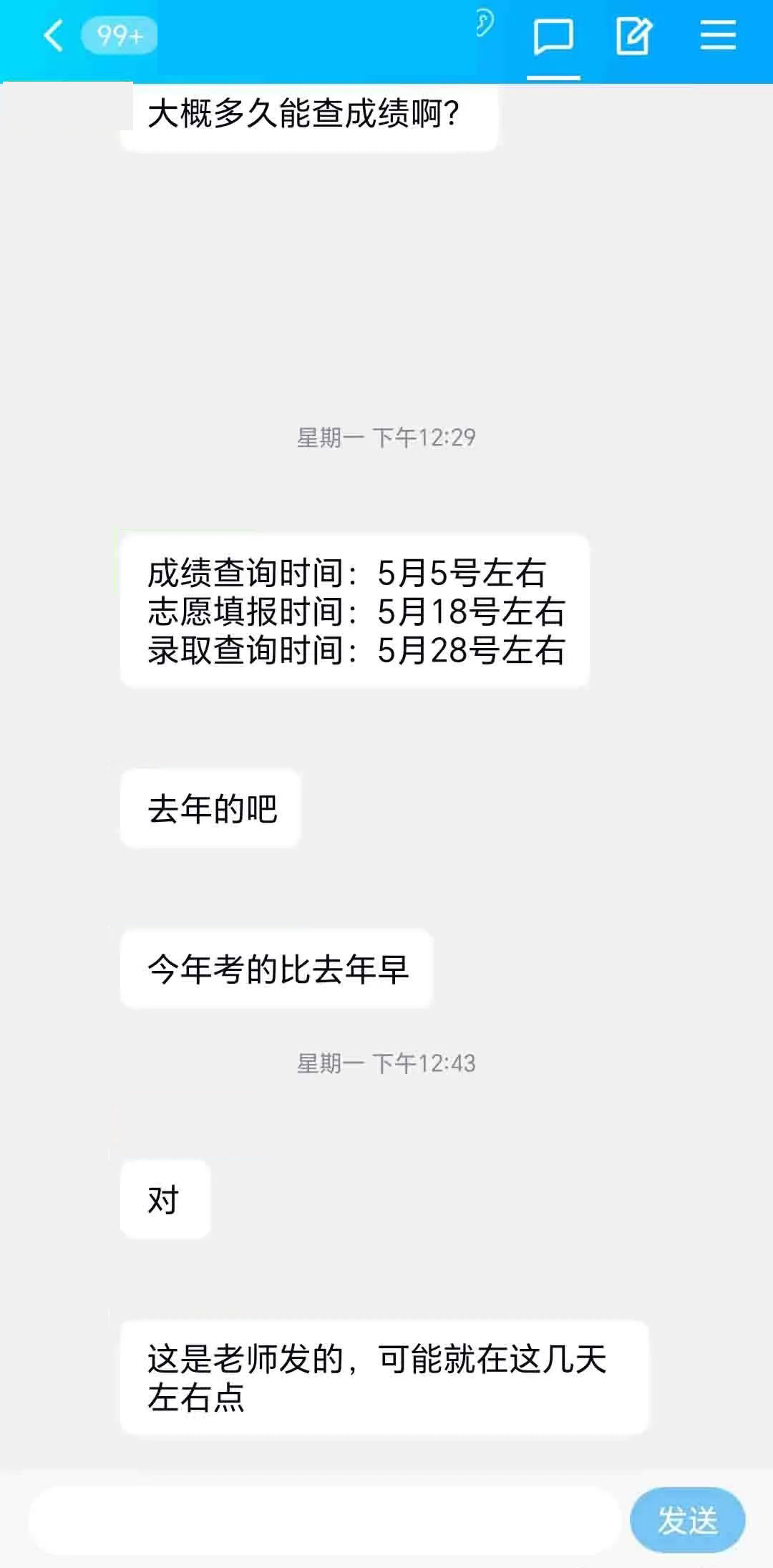
Task: Tap the 星期一 下午12:29 timestamp
Action: [386, 437]
